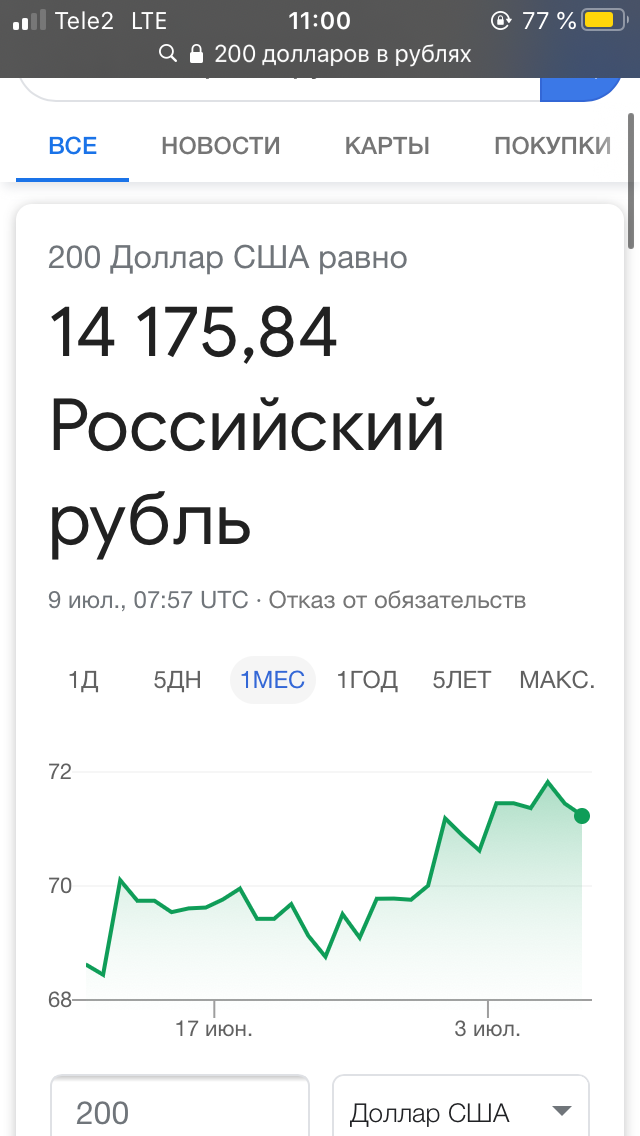Screen dimensions: 640x1136
Task: Select the 1МЕС chart range
Action: (273, 681)
